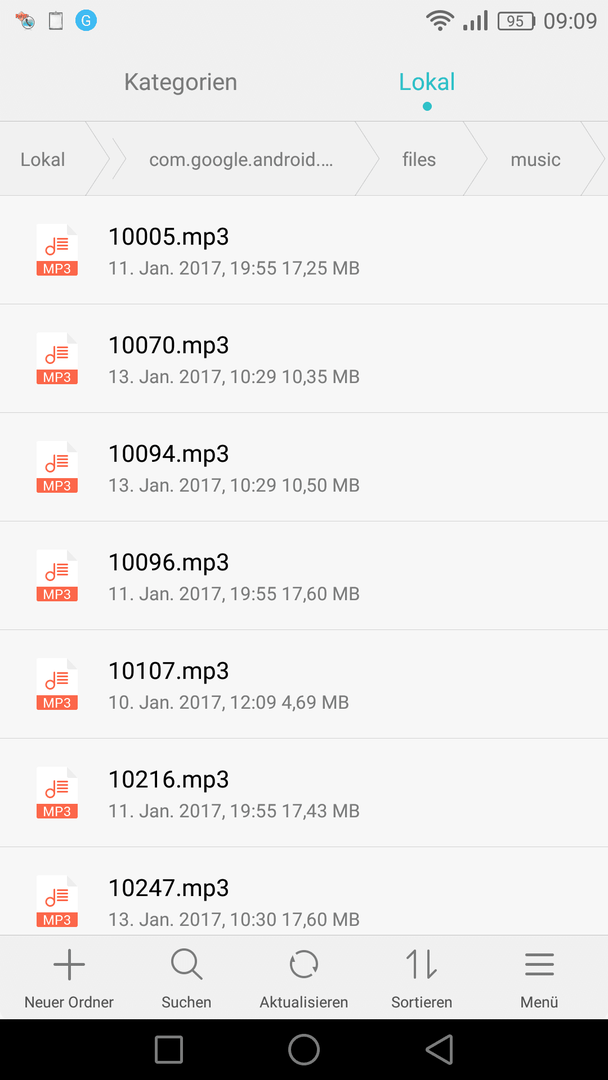Select the Lokal tab
The height and width of the screenshot is (1080, 608).
pos(427,82)
